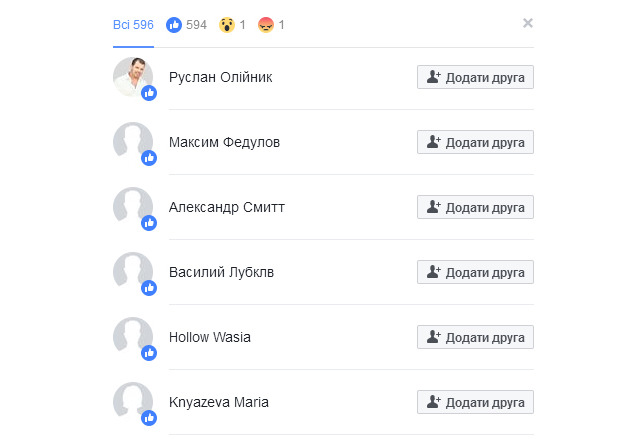Close the reactions dialog
The image size is (640, 439).
coord(528,23)
